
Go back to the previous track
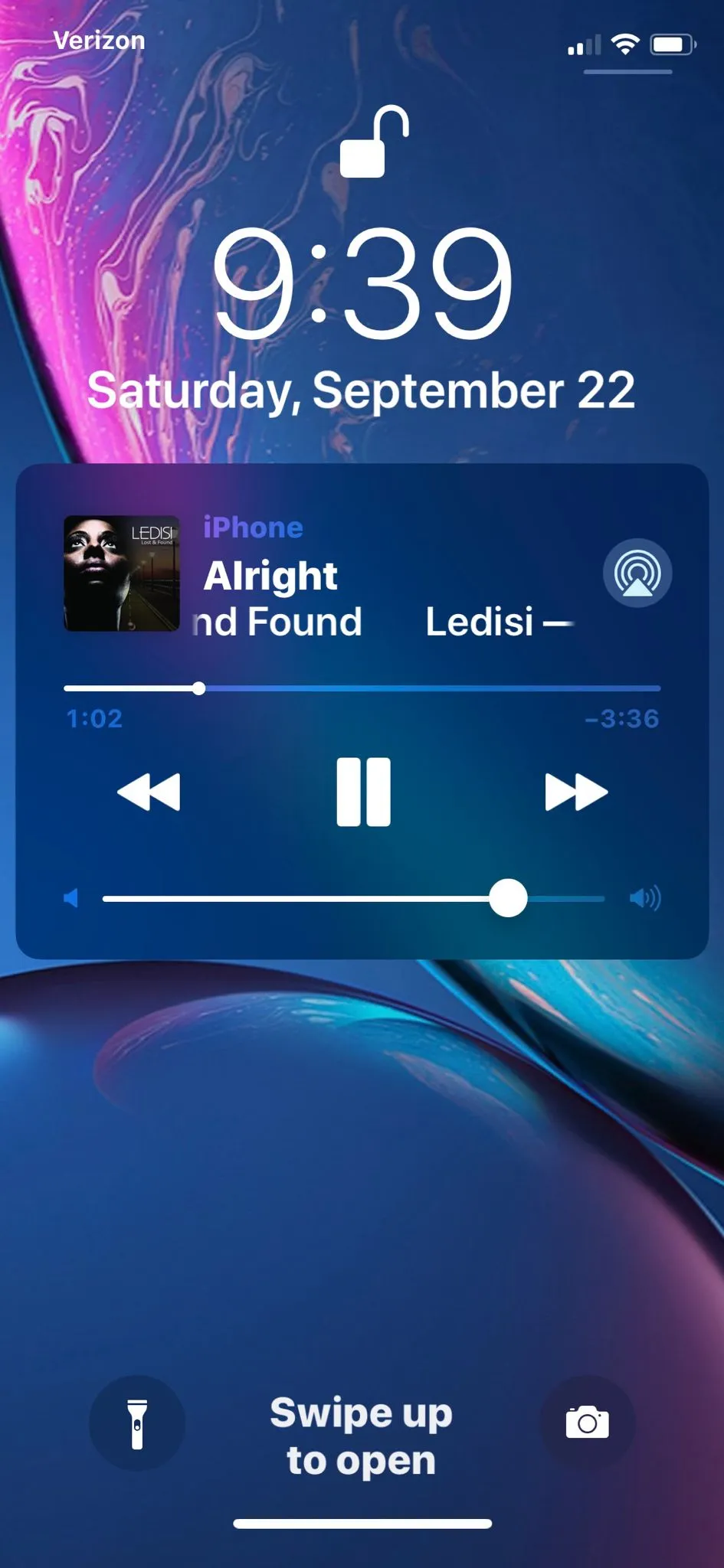coord(149,792)
